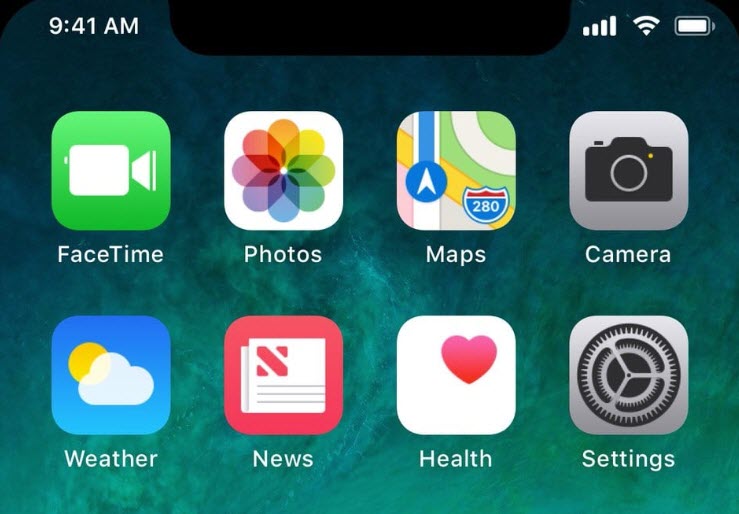Viewport: 739px width, 514px height.
Task: Open Maps from the home screen
Action: tap(456, 170)
